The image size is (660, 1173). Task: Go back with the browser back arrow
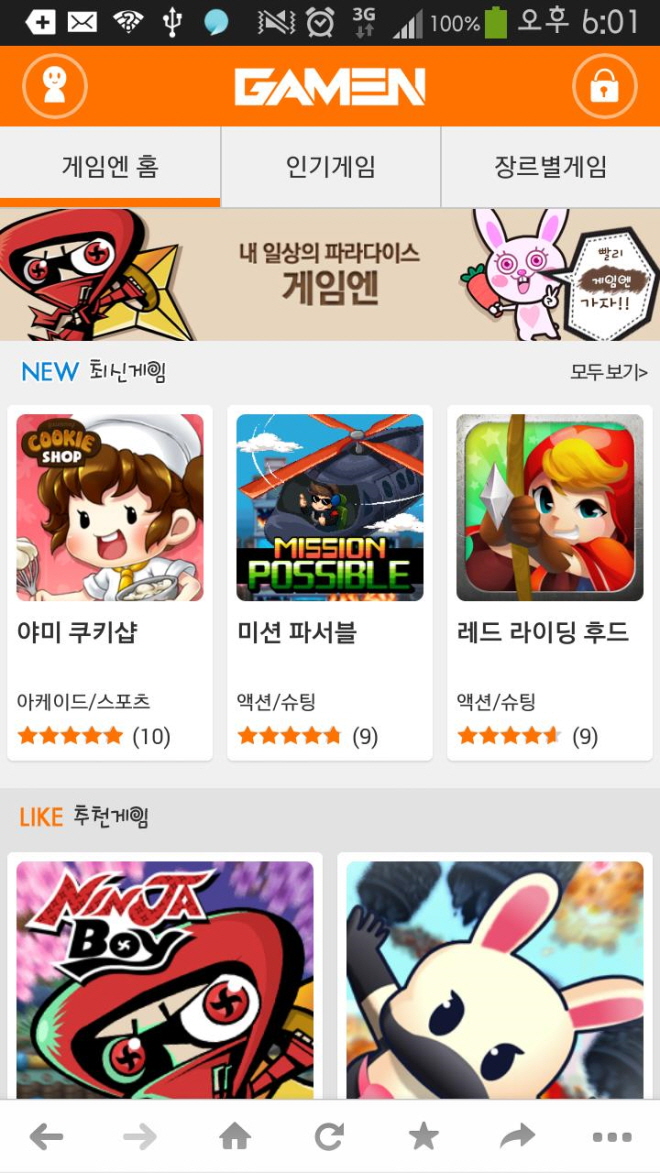pos(47,1136)
